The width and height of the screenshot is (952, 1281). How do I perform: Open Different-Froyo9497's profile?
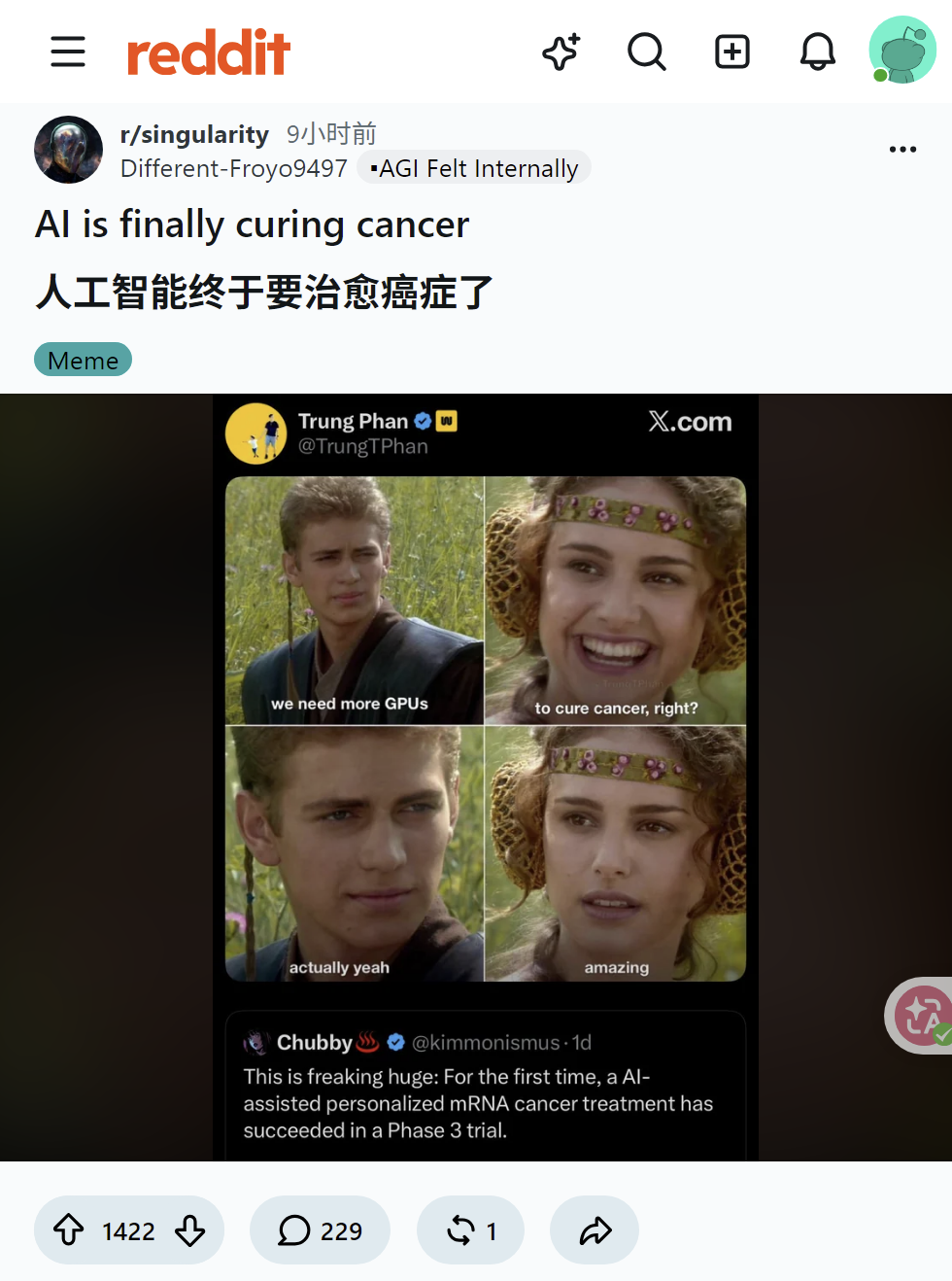pos(234,168)
